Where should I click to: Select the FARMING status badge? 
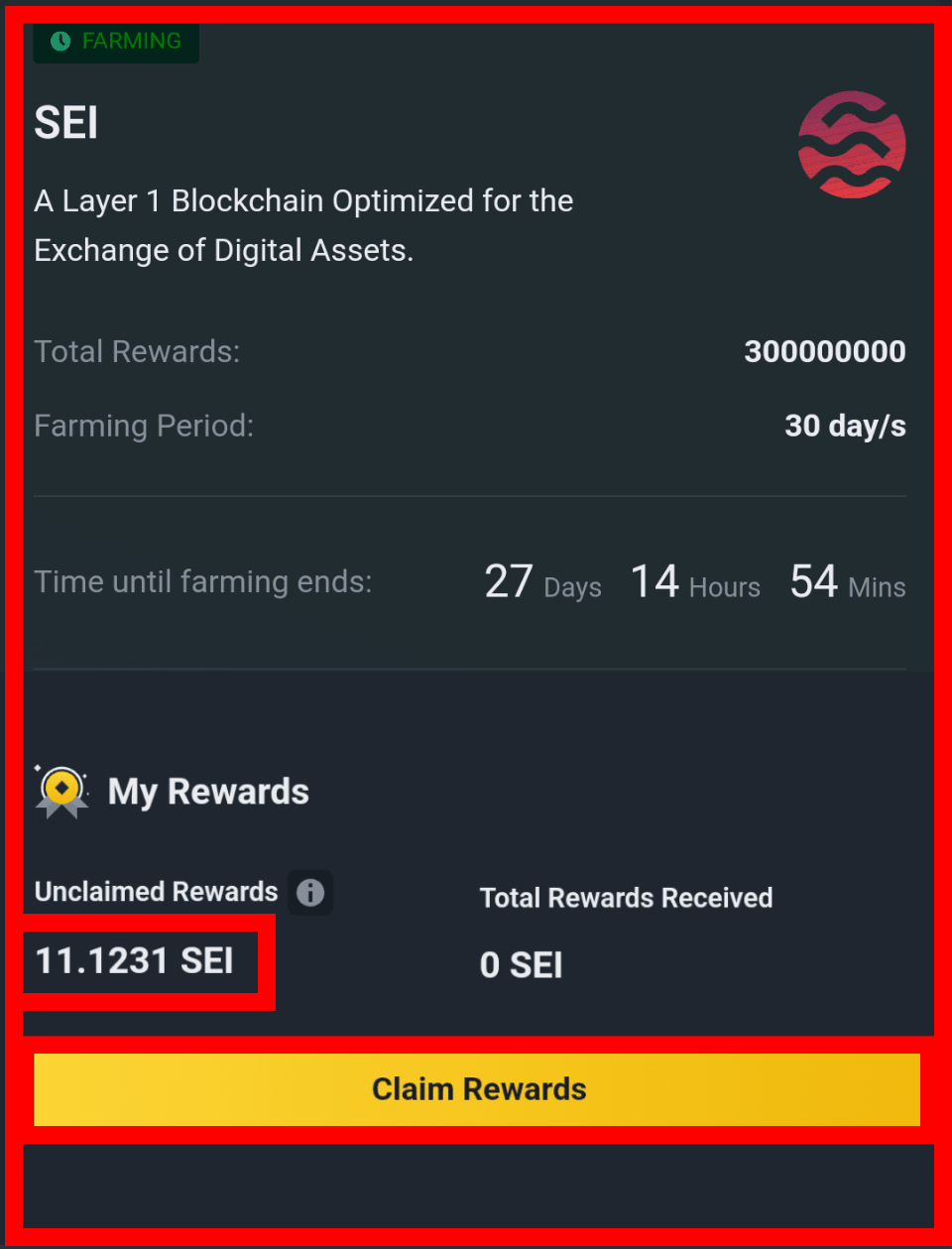[x=115, y=42]
